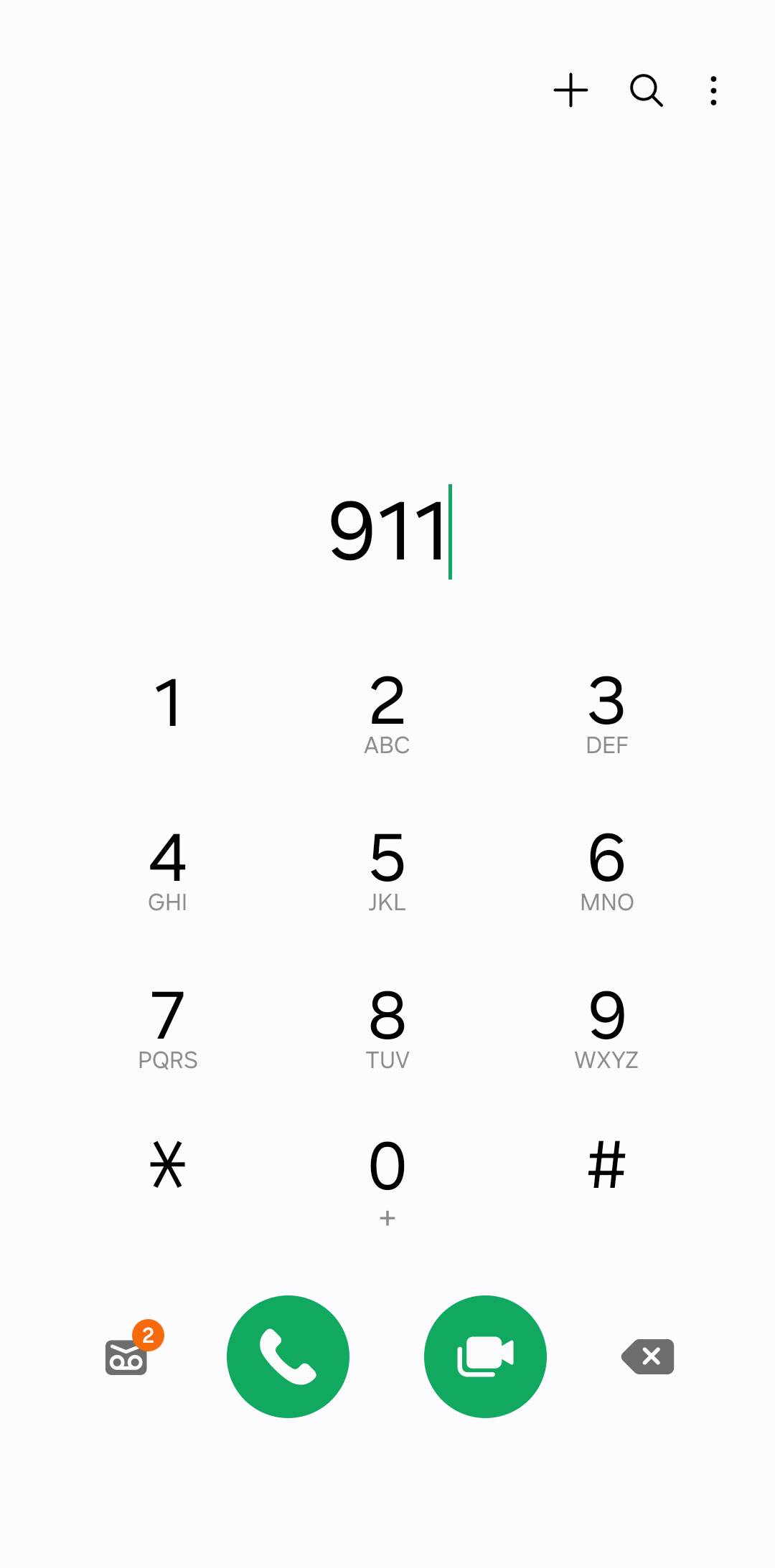
Task: Tap the 7 PQRS key
Action: [168, 1027]
